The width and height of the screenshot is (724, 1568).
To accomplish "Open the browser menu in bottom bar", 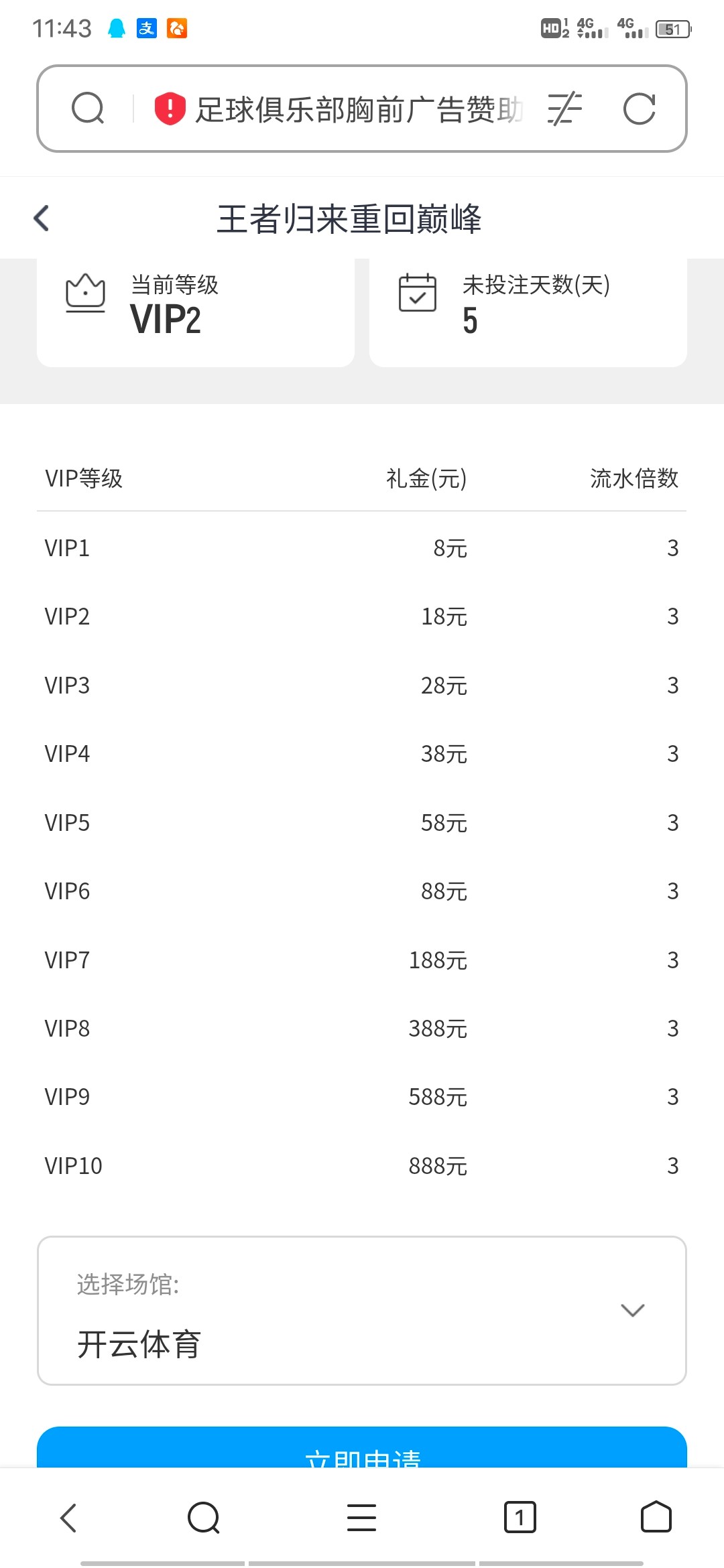I will tap(361, 1518).
